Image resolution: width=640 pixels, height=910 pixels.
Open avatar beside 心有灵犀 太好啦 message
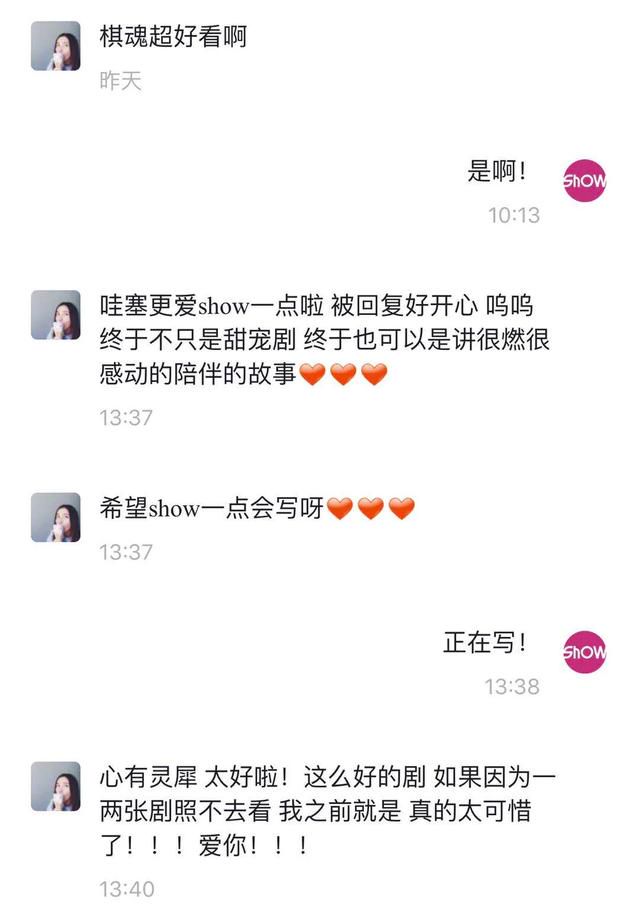56,785
